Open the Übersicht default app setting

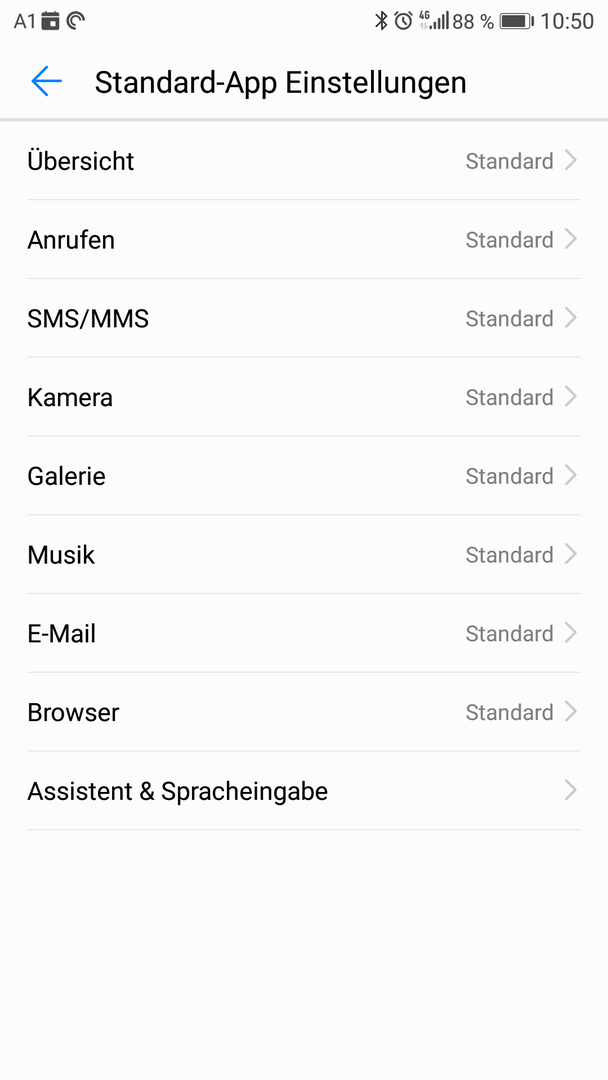[304, 161]
